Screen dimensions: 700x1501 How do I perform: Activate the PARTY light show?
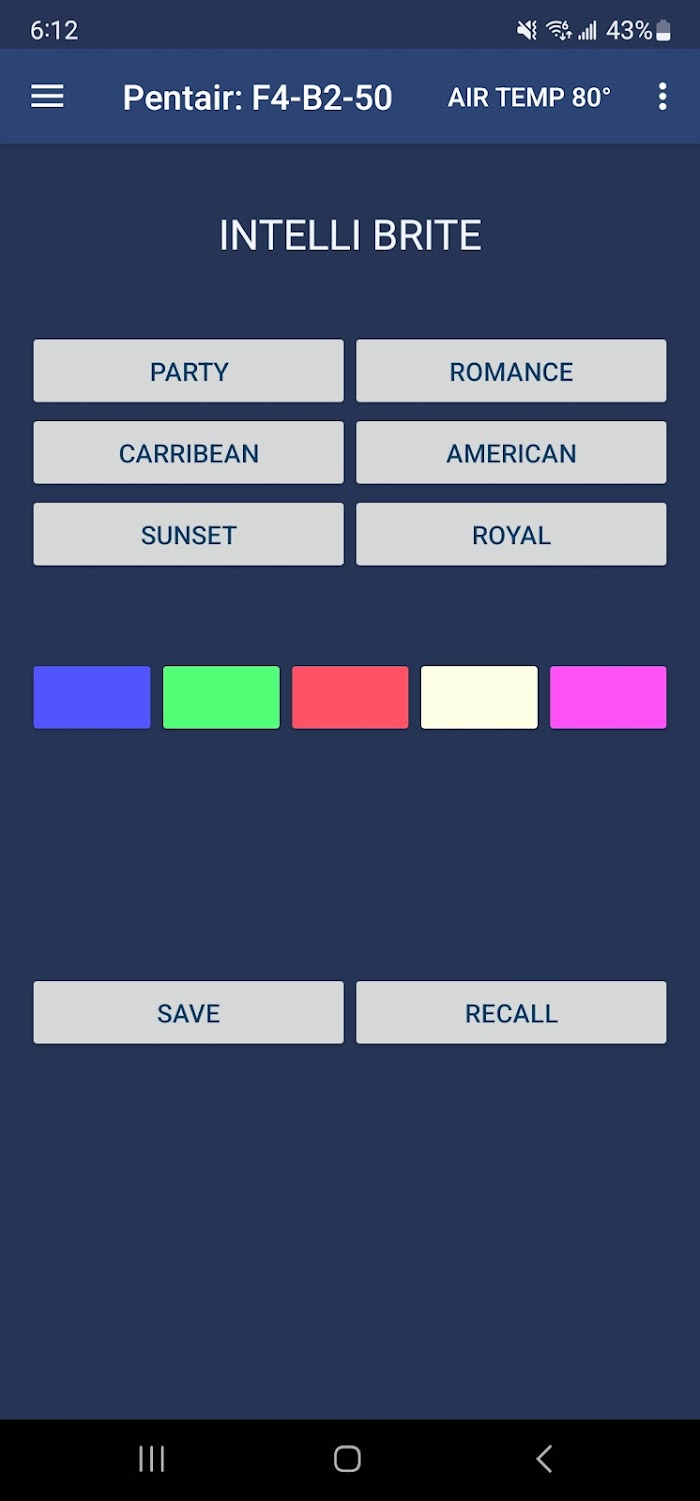pos(188,371)
